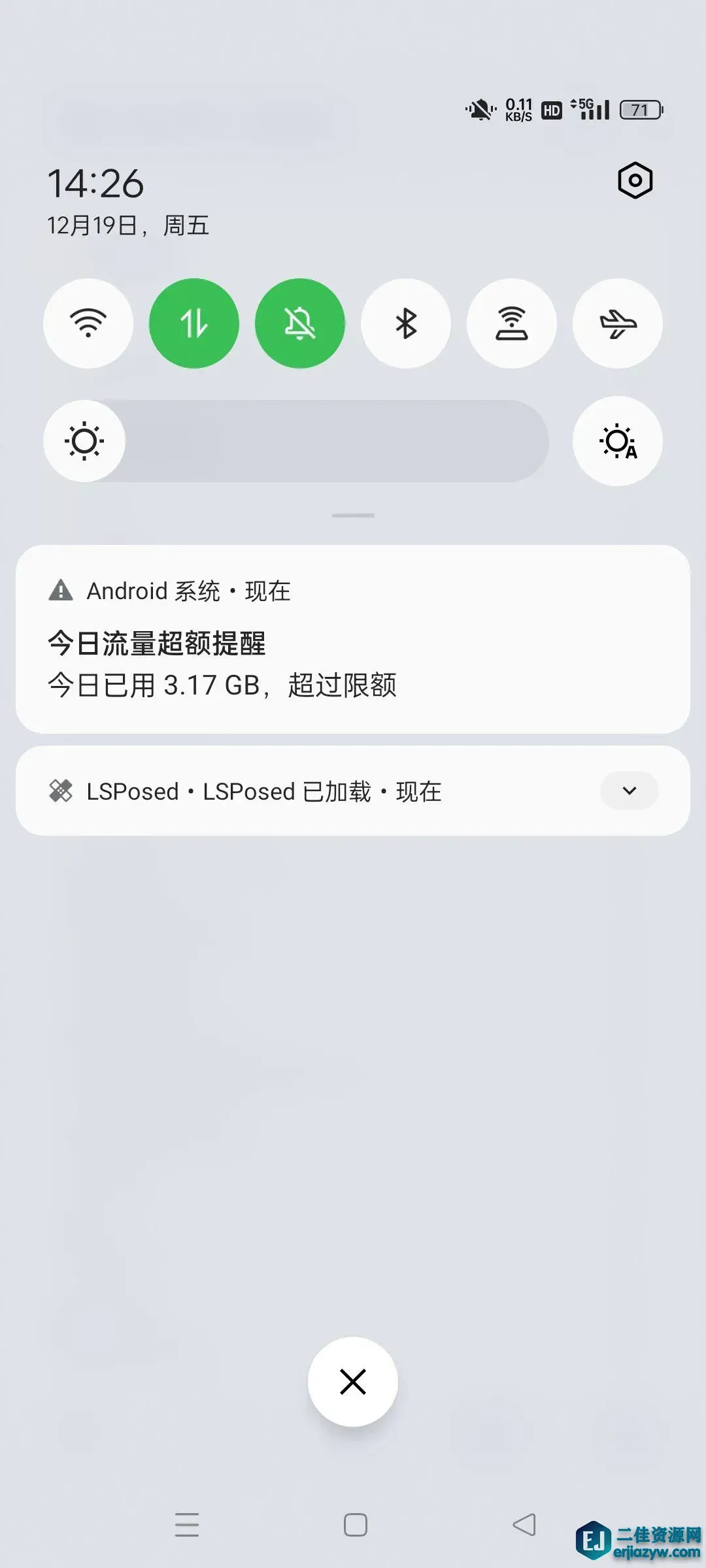Expand the LSPosed notification chevron
This screenshot has width=706, height=1568.
coord(628,791)
